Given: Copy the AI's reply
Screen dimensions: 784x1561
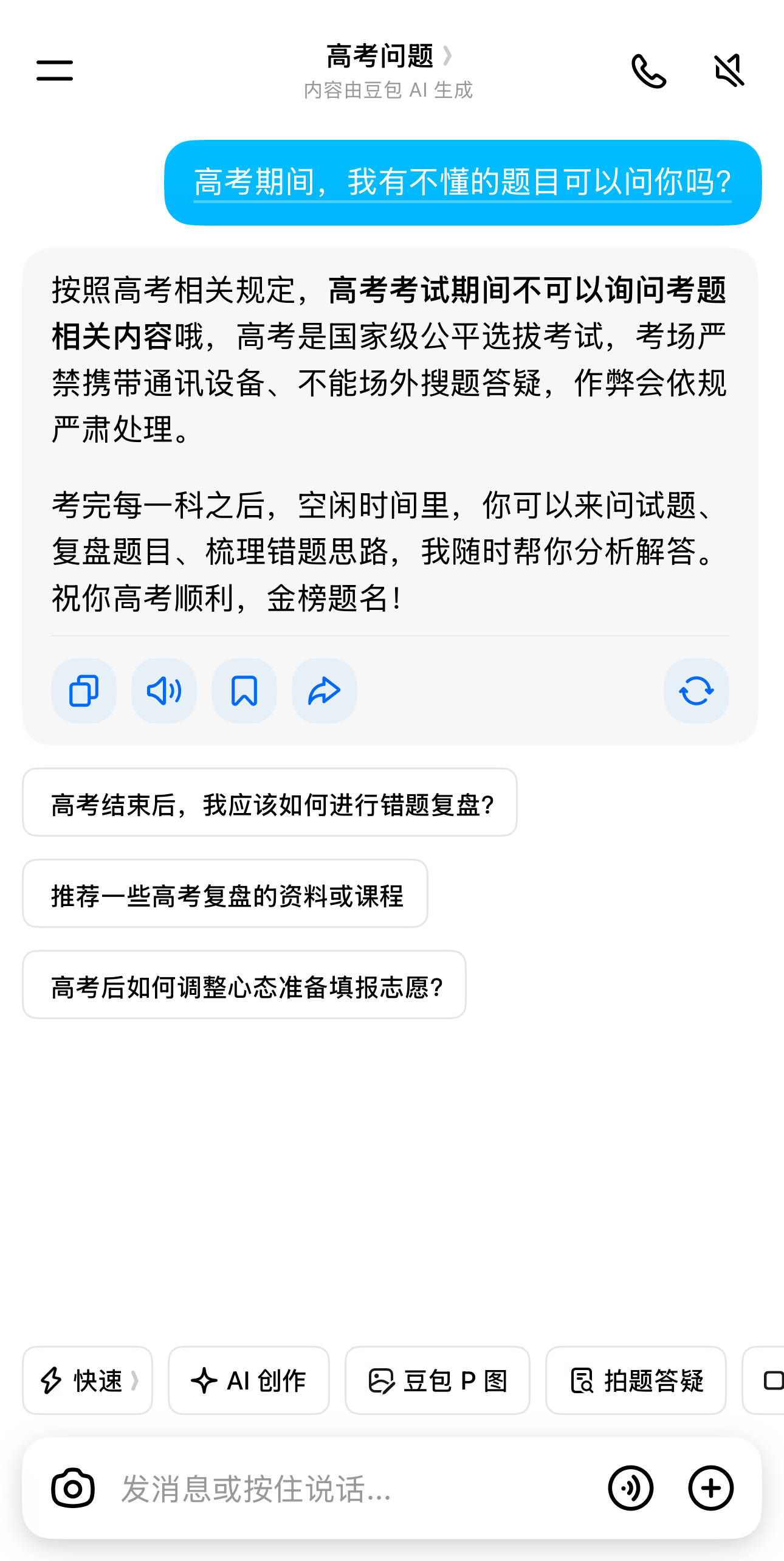Looking at the screenshot, I should click(x=84, y=691).
